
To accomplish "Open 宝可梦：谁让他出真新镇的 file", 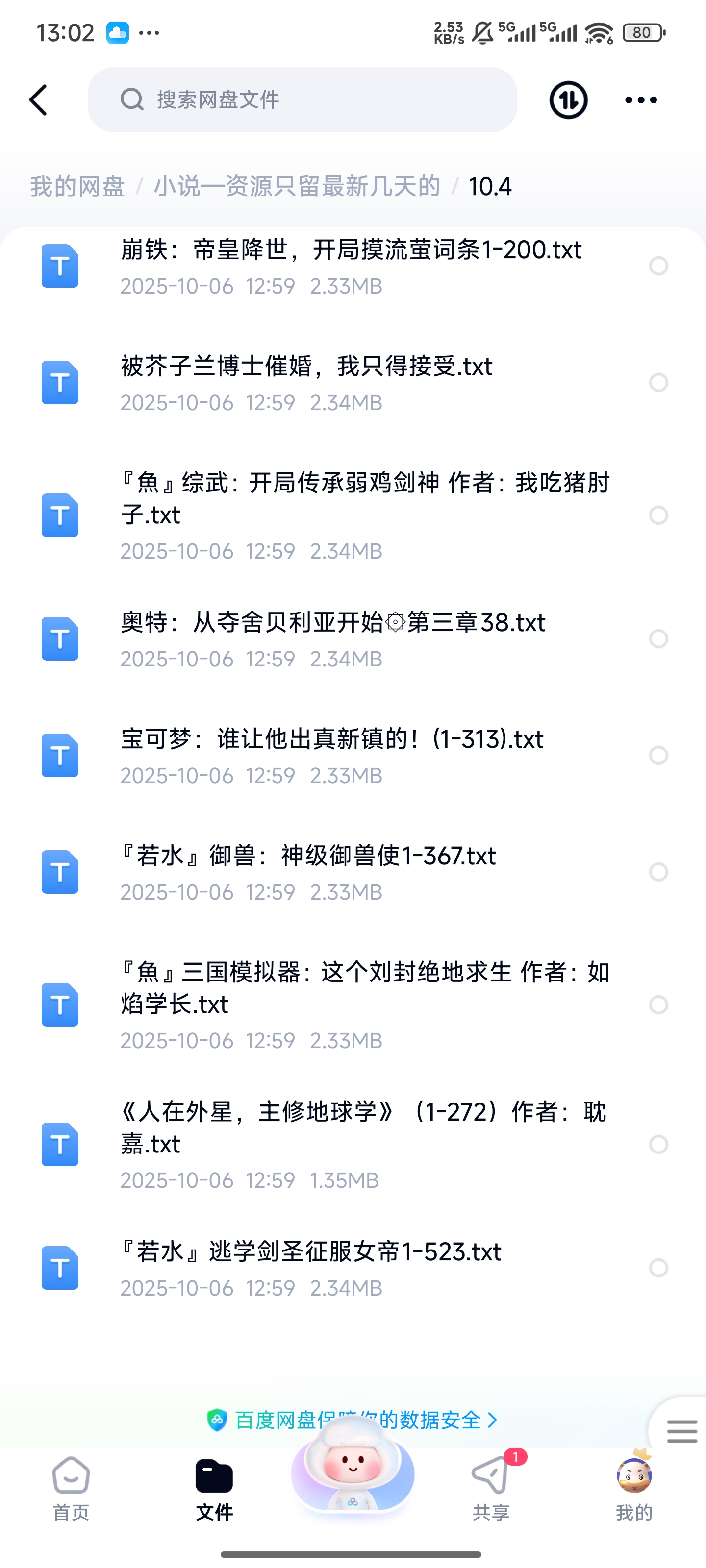I will 332,756.
